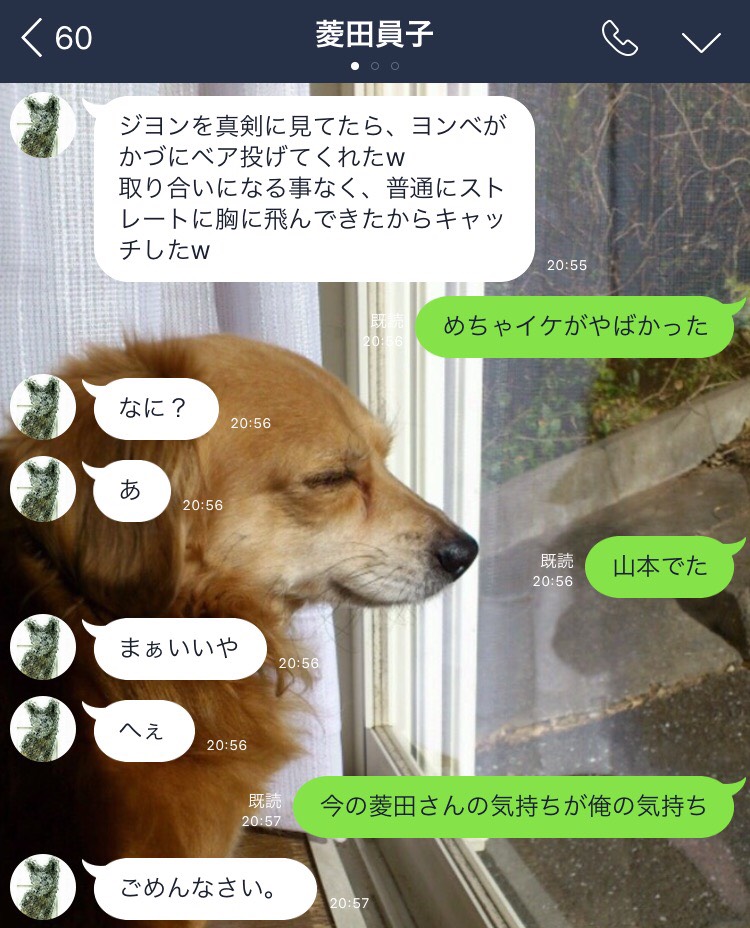Tap the avatar next to なに？
750x928 pixels.
tap(42, 407)
